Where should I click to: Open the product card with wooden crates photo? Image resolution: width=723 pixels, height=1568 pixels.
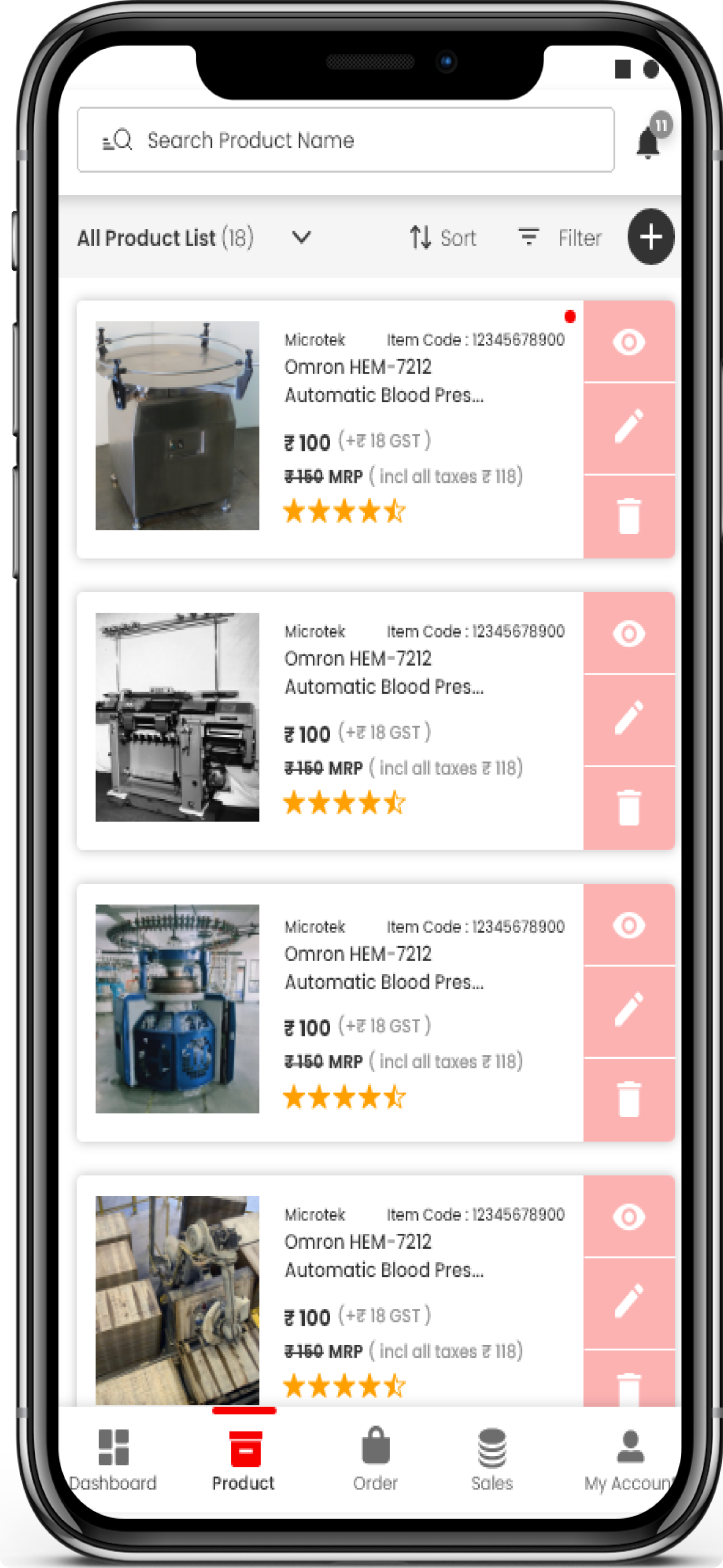click(329, 1290)
